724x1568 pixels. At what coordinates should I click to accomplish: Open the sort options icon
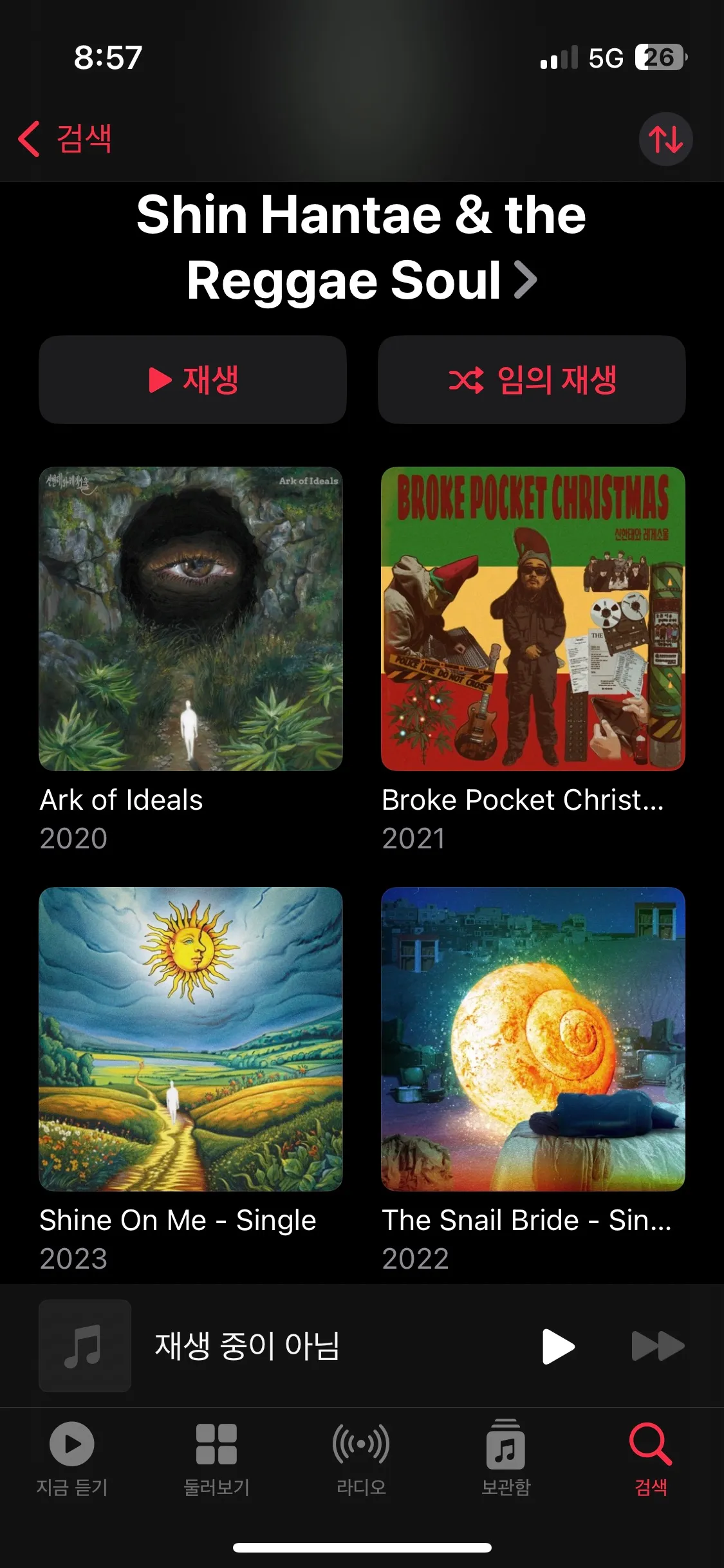665,139
